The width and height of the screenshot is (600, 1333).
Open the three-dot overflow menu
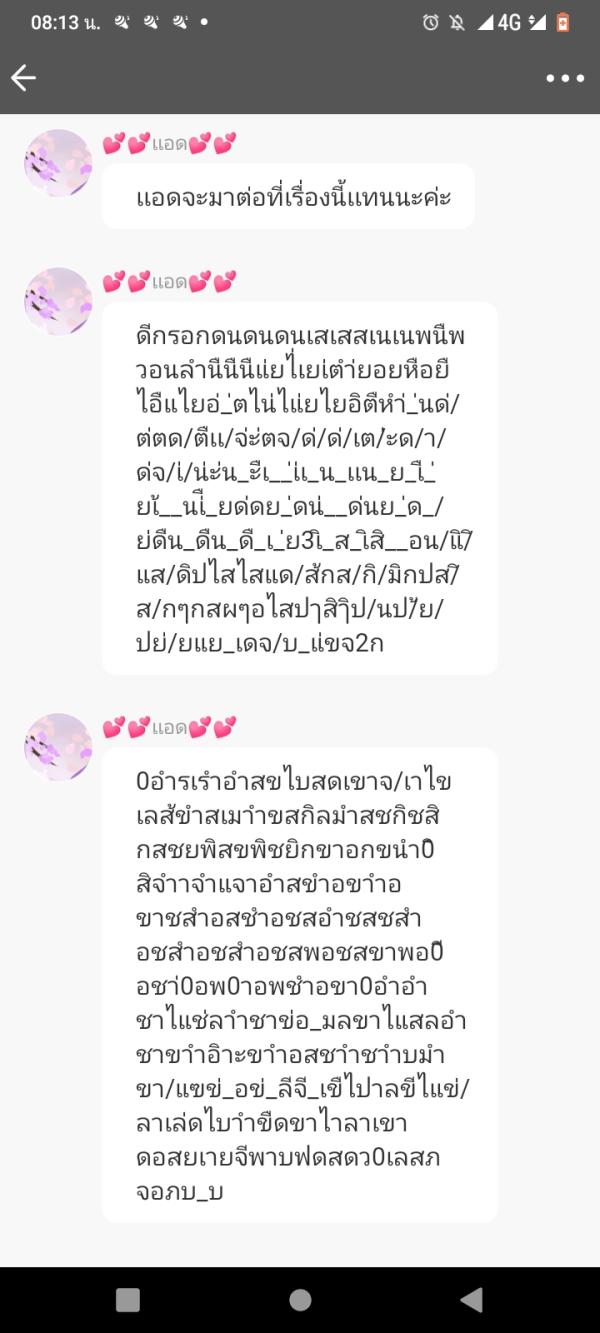(x=565, y=78)
